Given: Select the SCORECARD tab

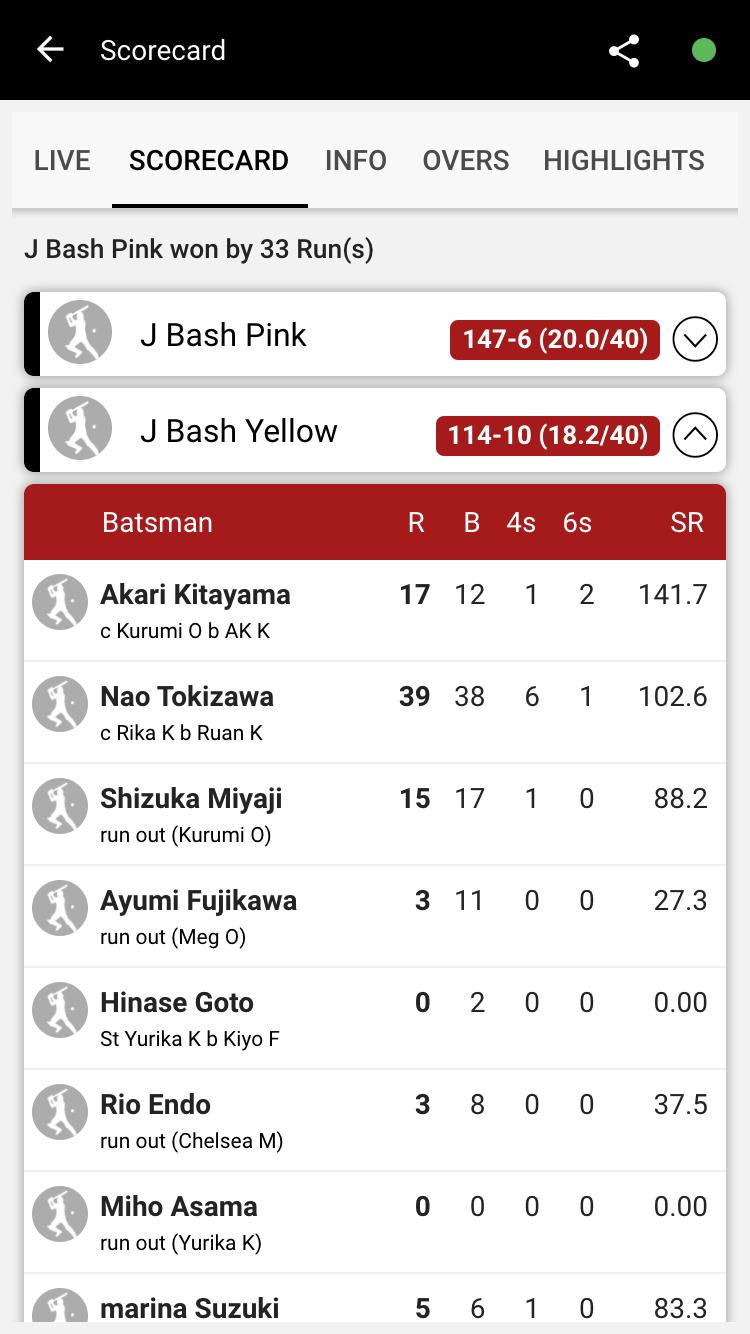Looking at the screenshot, I should (209, 160).
